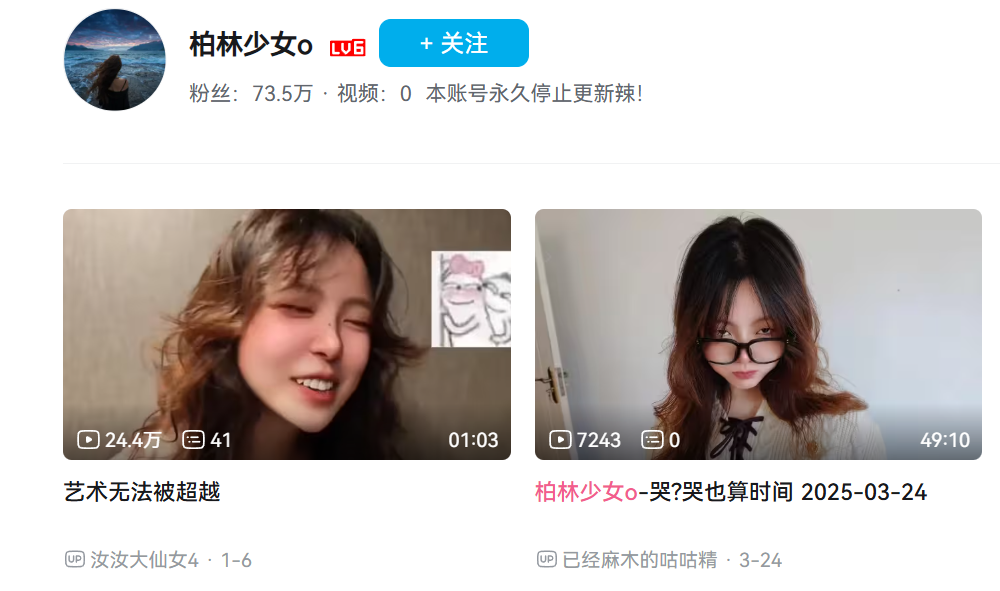This screenshot has height=591, width=1000.
Task: Open the 柏林少女o username link
Action: (x=251, y=45)
